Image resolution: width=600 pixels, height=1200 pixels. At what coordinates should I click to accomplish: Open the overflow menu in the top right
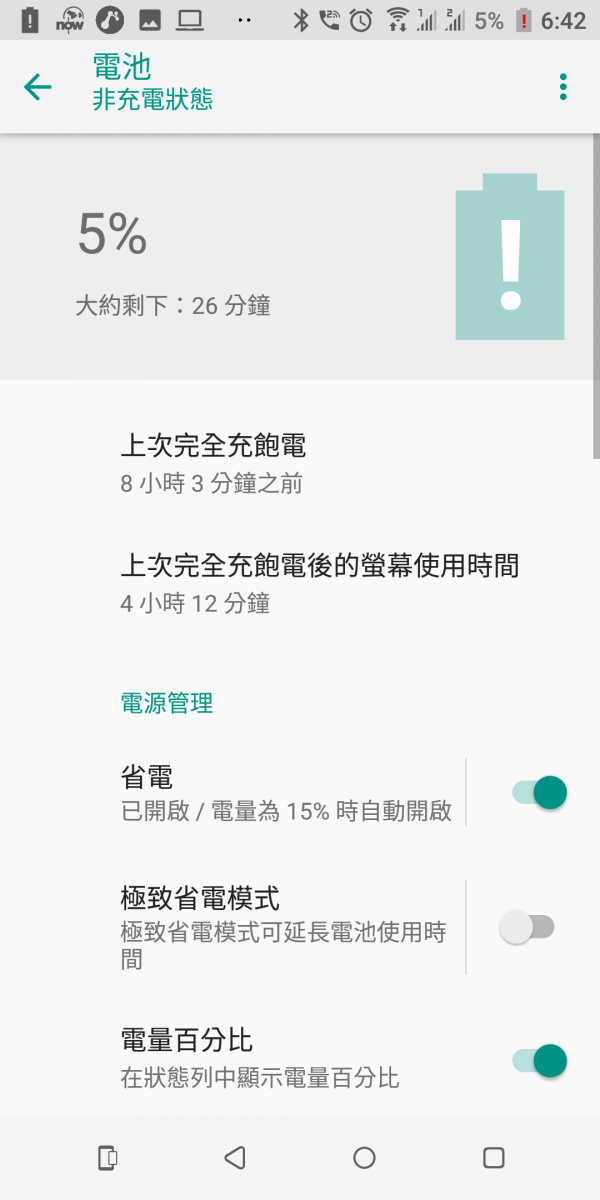[x=563, y=87]
